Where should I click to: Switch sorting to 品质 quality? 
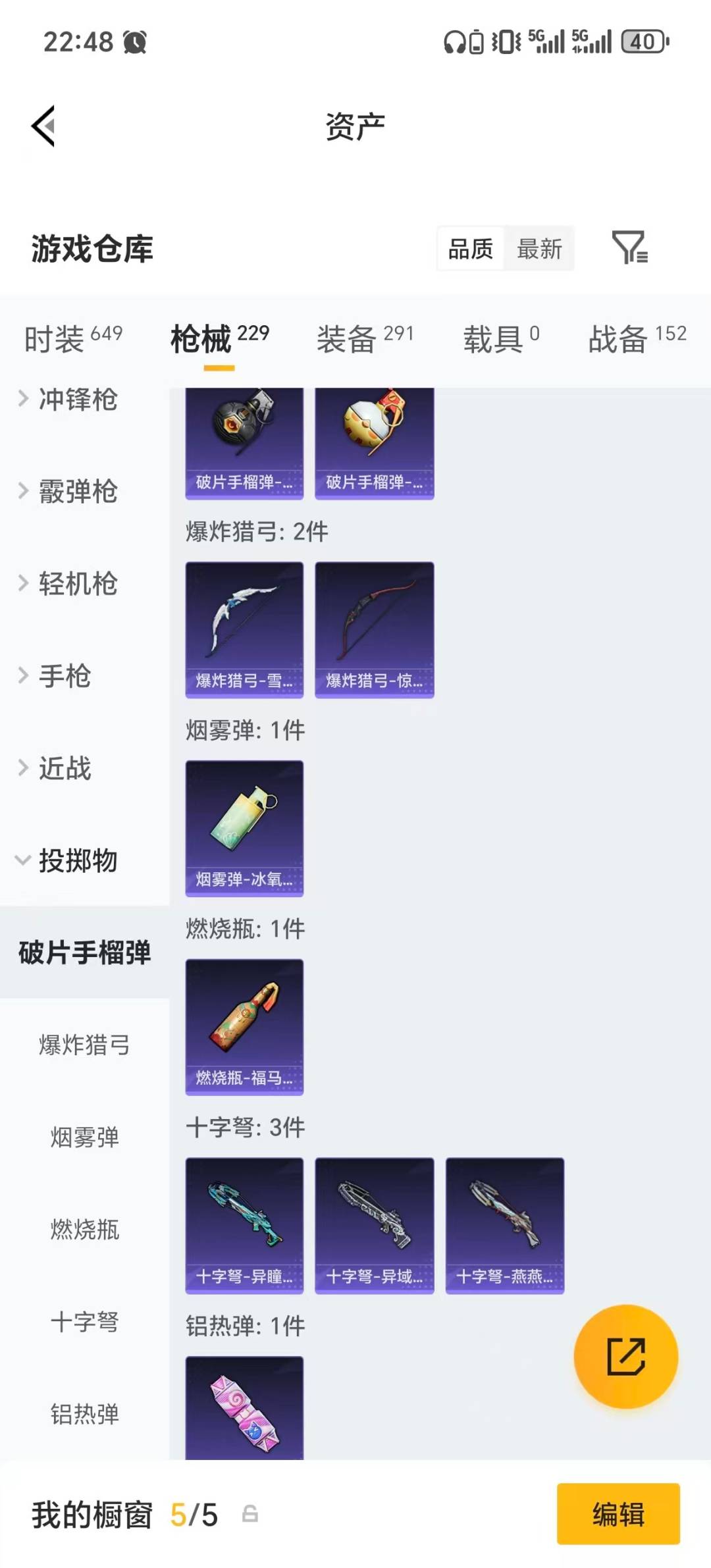click(x=470, y=249)
